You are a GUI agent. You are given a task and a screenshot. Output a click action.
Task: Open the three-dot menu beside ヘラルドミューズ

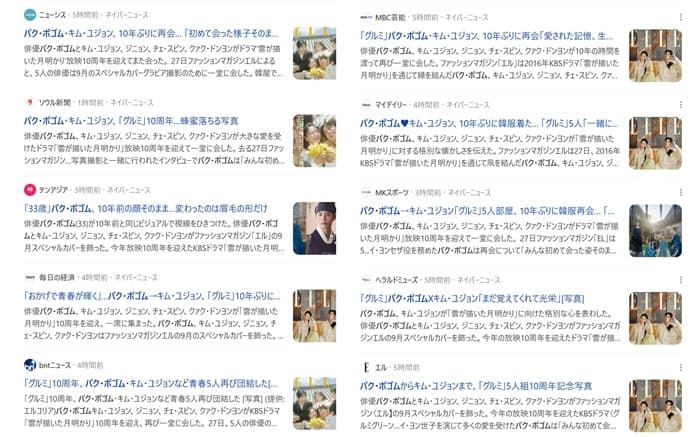pyautogui.click(x=680, y=280)
